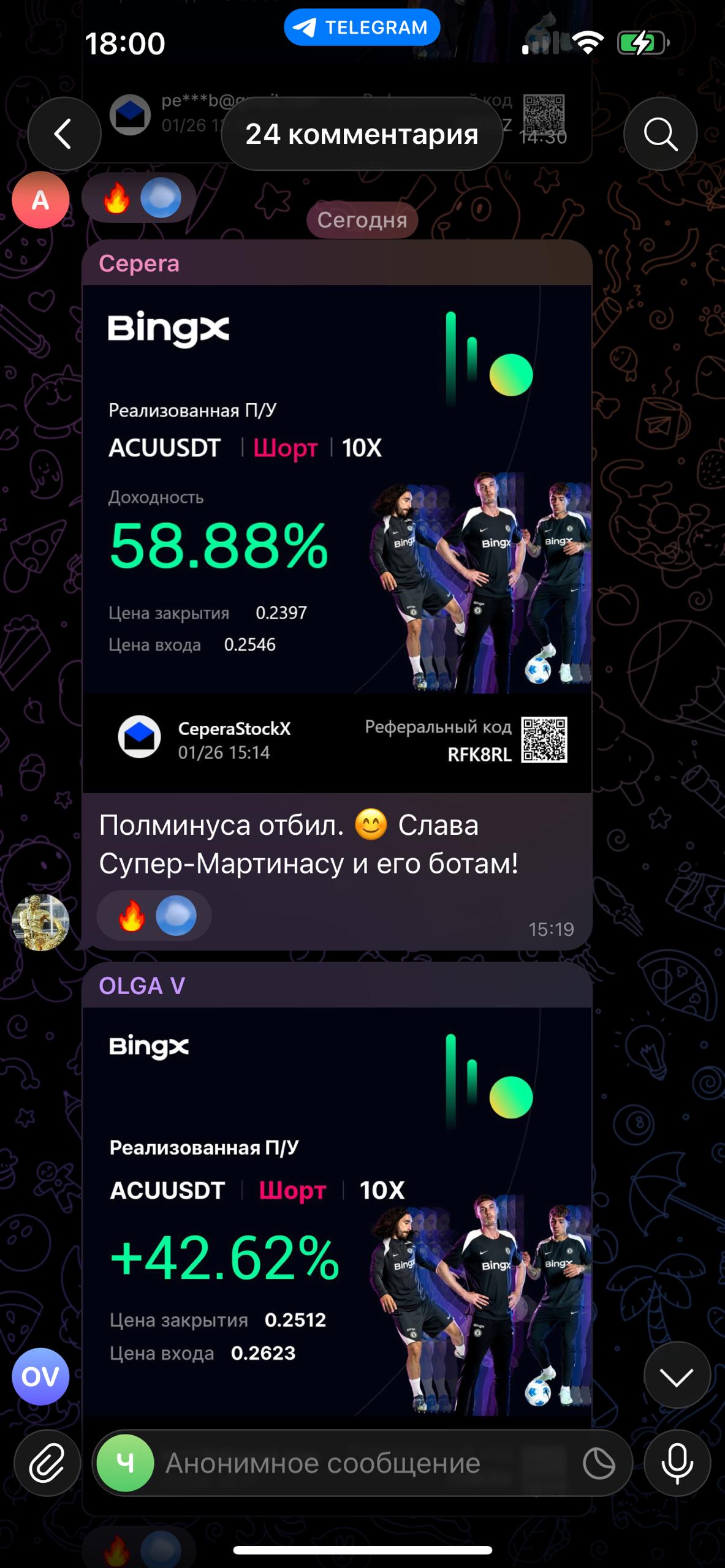Image resolution: width=725 pixels, height=1568 pixels.
Task: Open the profile of the red A avatar
Action: 40,200
